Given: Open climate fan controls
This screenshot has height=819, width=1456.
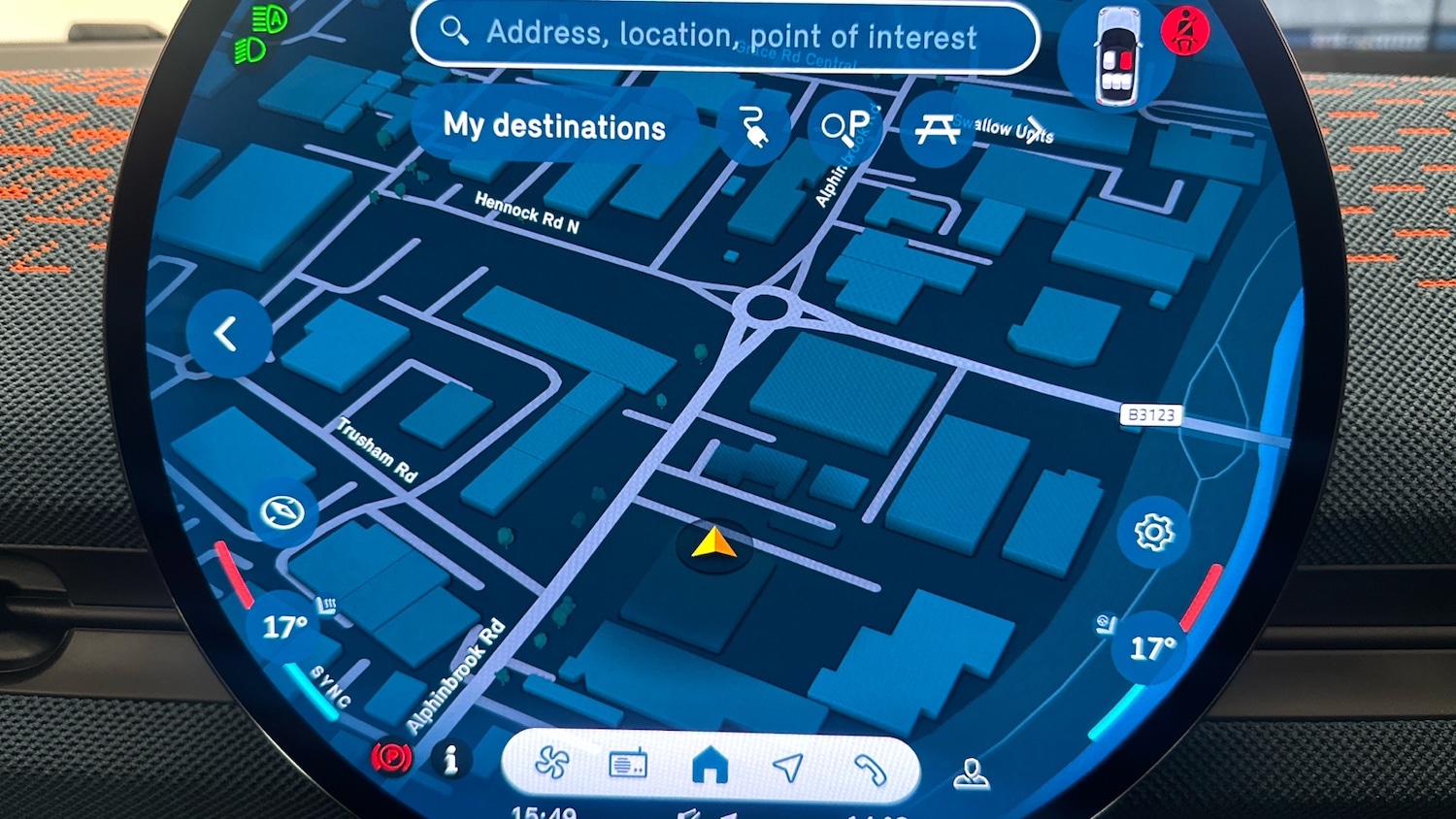Looking at the screenshot, I should tap(552, 765).
